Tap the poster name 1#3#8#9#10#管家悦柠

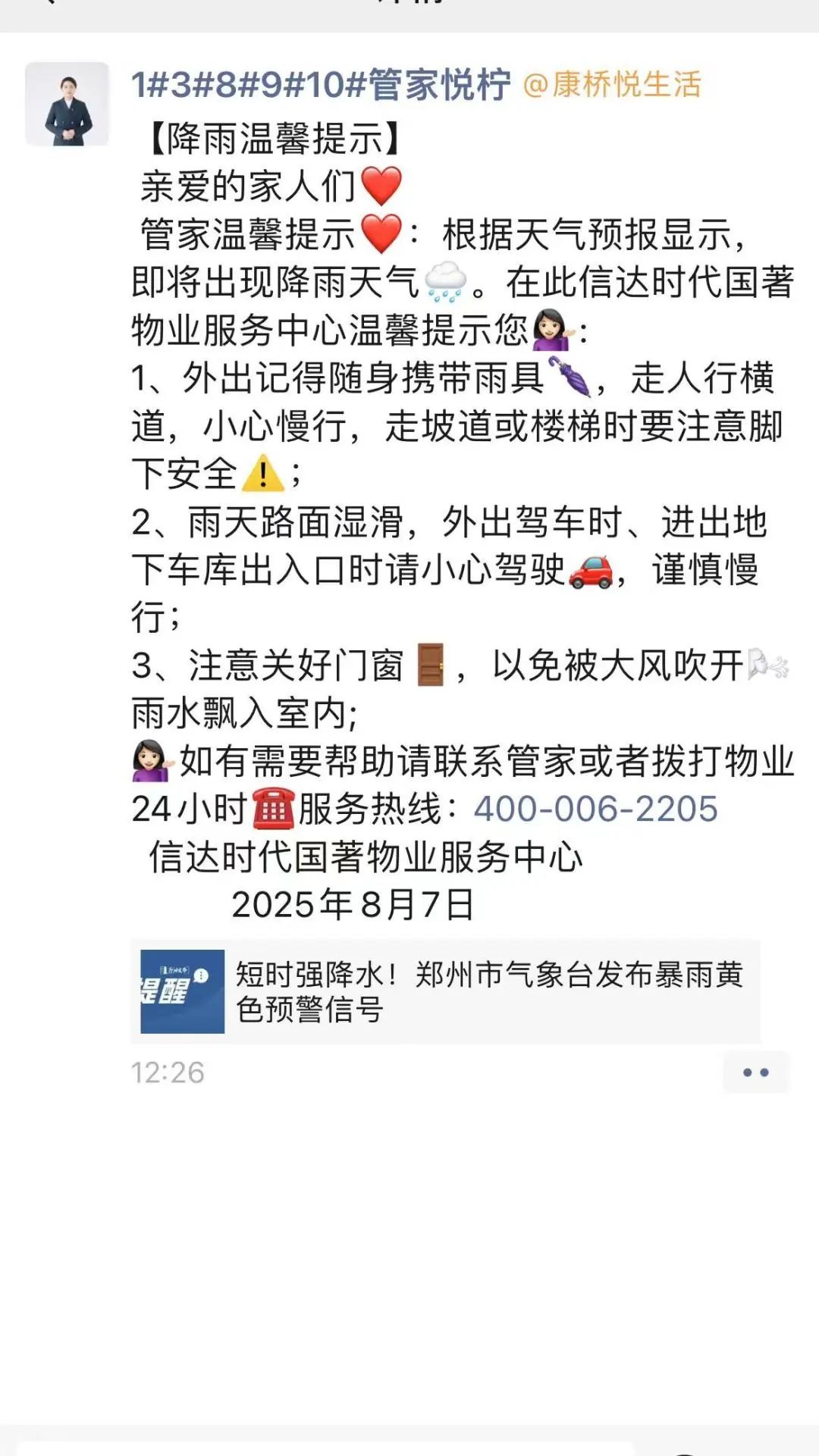pyautogui.click(x=321, y=84)
